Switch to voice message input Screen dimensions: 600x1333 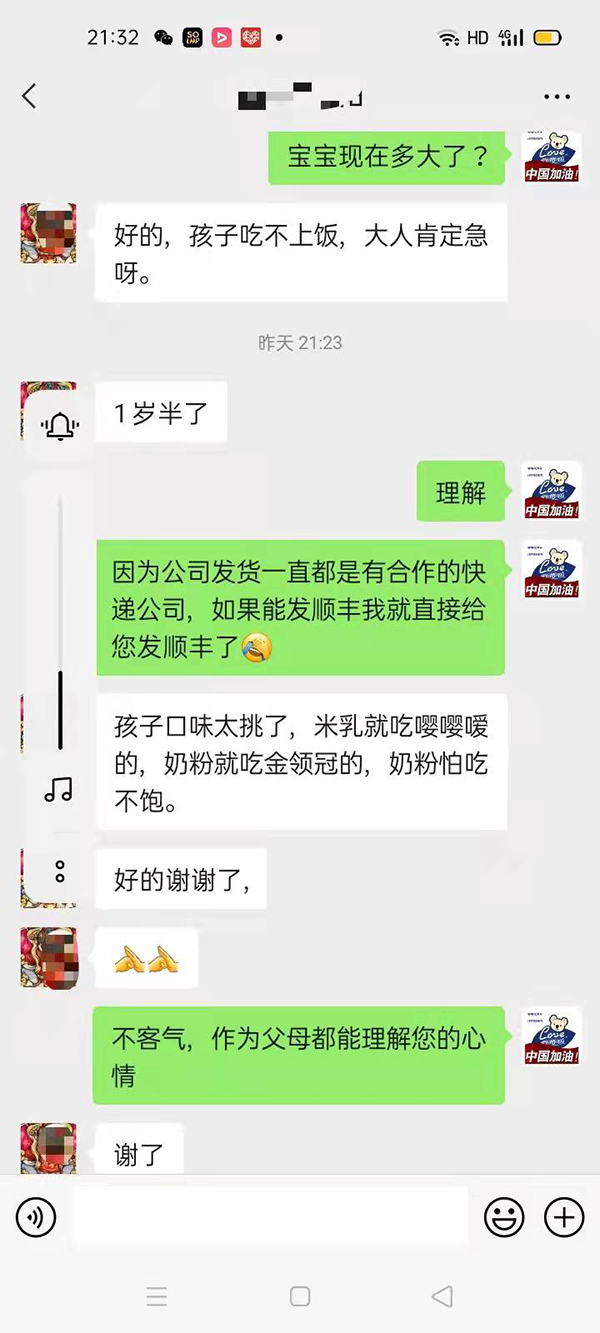(36, 1217)
